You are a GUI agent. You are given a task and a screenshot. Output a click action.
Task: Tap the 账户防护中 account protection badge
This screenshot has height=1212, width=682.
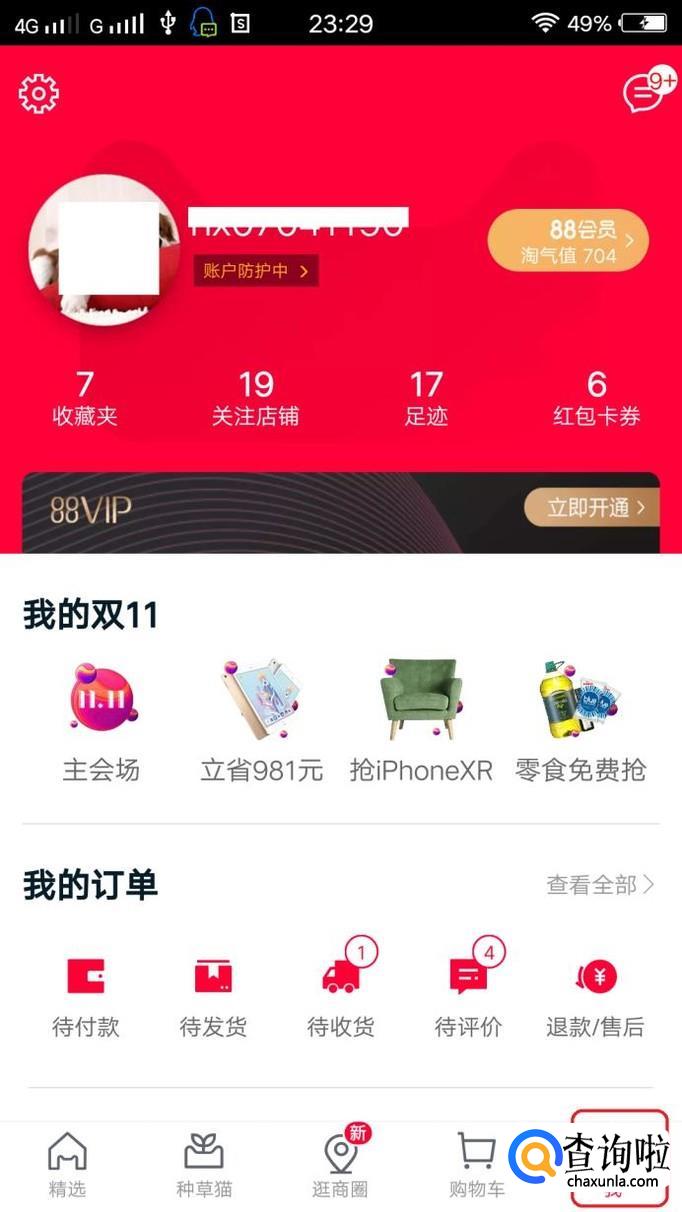[x=256, y=270]
